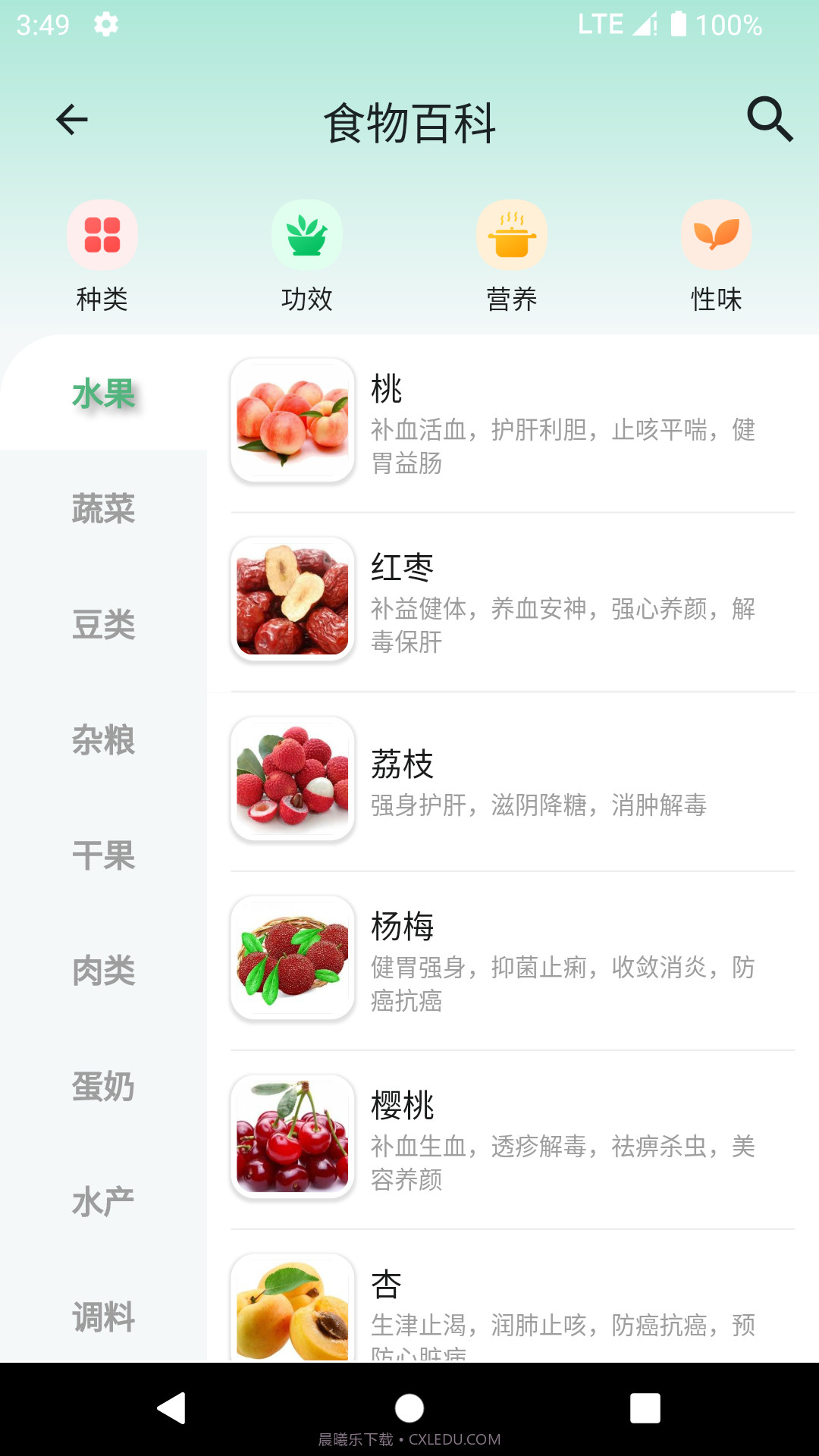819x1456 pixels.
Task: Click the settings gear in the status bar
Action: click(x=105, y=24)
